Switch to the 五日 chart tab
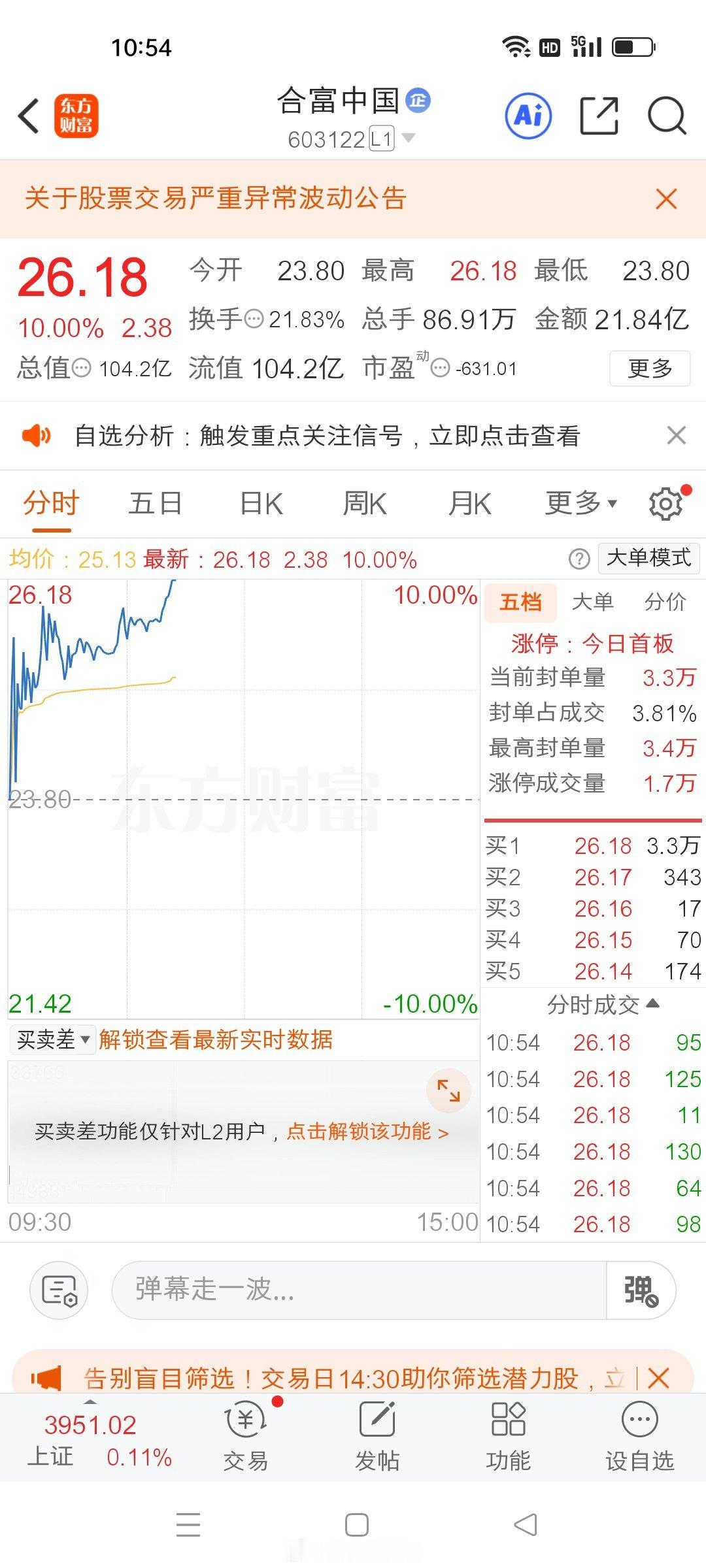 click(155, 504)
